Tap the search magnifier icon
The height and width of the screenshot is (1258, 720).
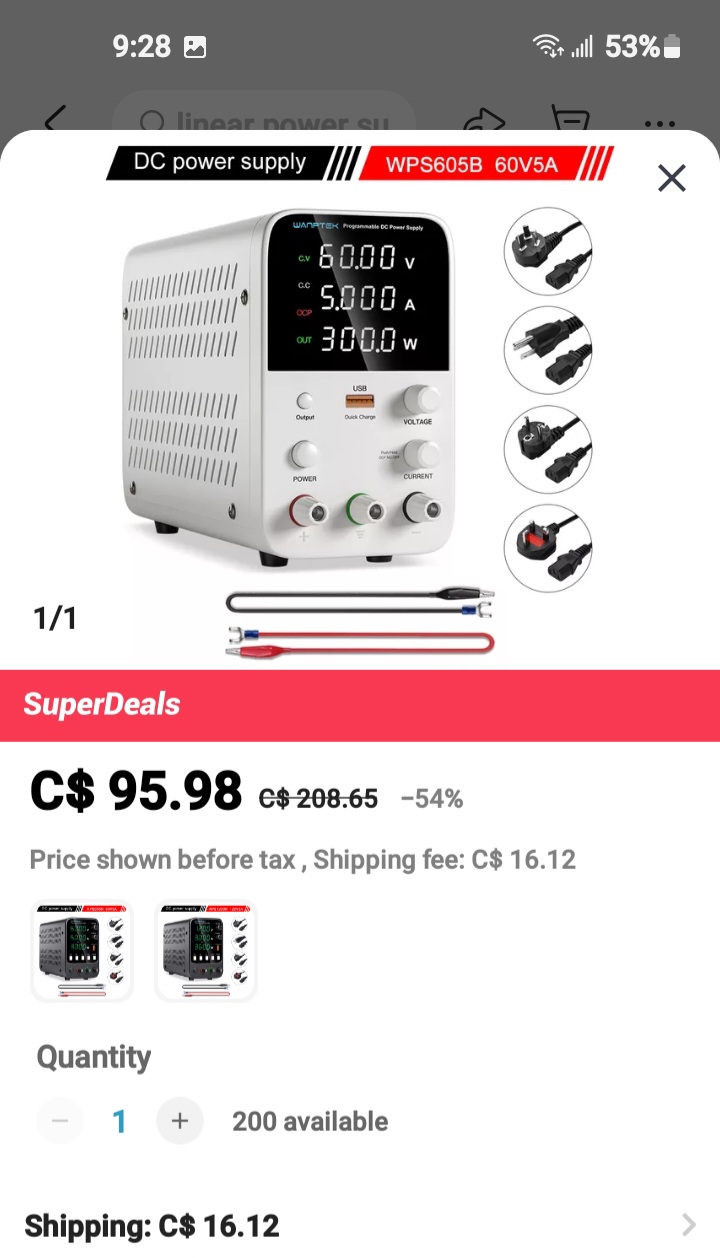tap(152, 122)
